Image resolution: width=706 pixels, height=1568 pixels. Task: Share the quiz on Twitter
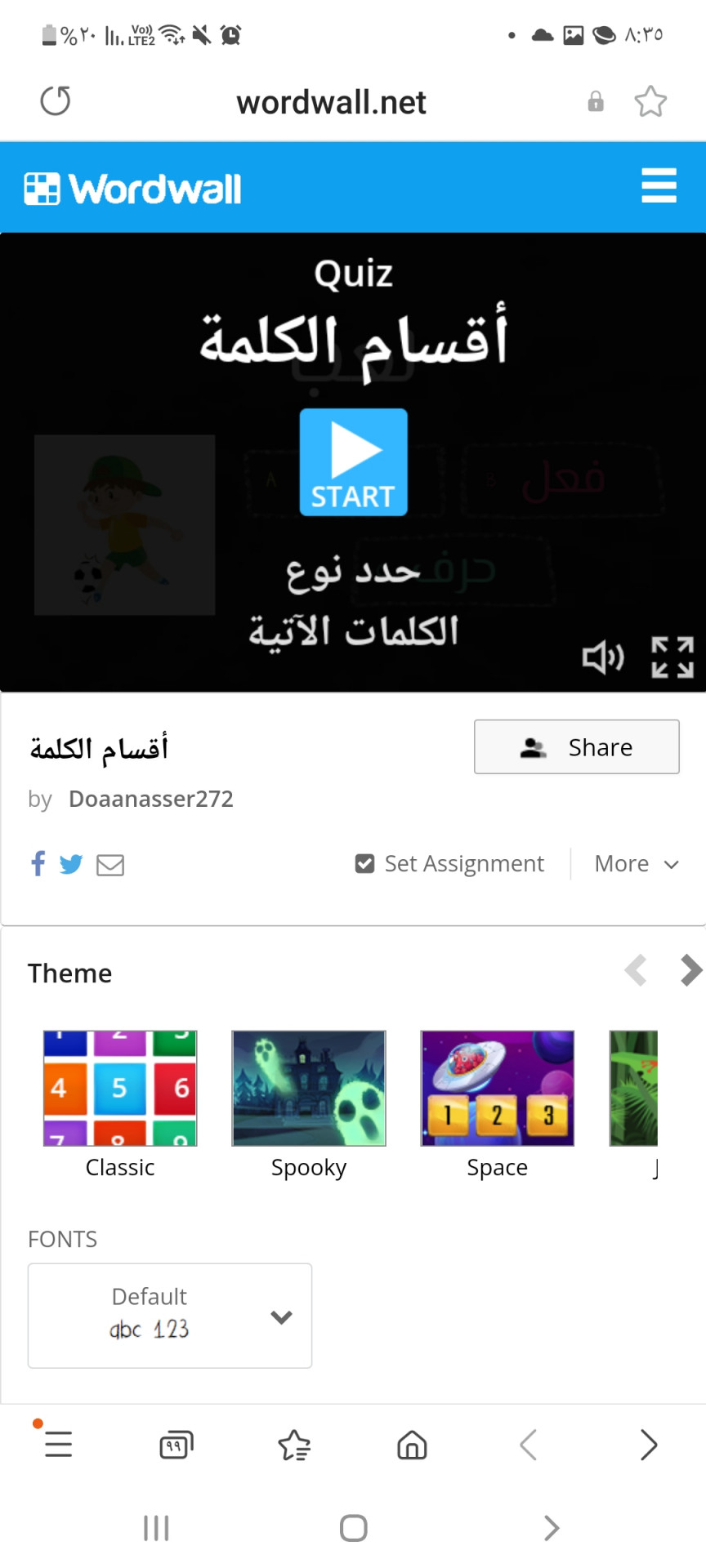(x=71, y=864)
